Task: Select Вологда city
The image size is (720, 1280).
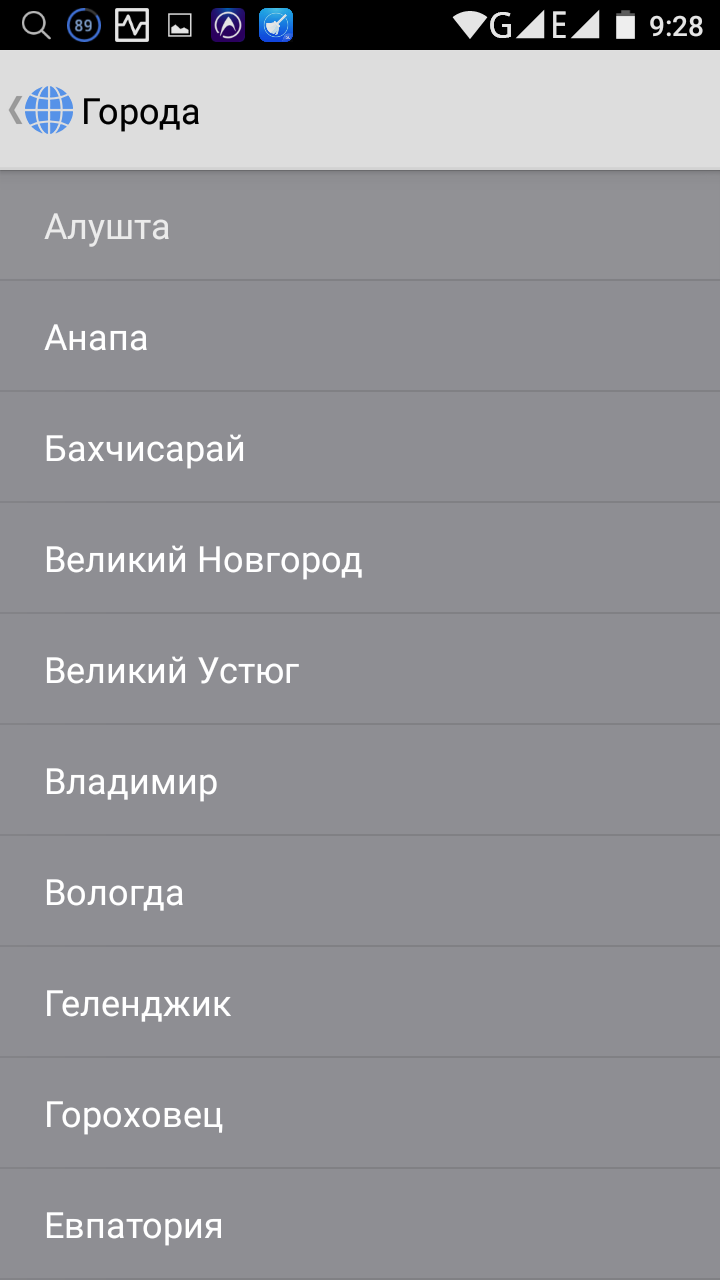Action: click(114, 893)
